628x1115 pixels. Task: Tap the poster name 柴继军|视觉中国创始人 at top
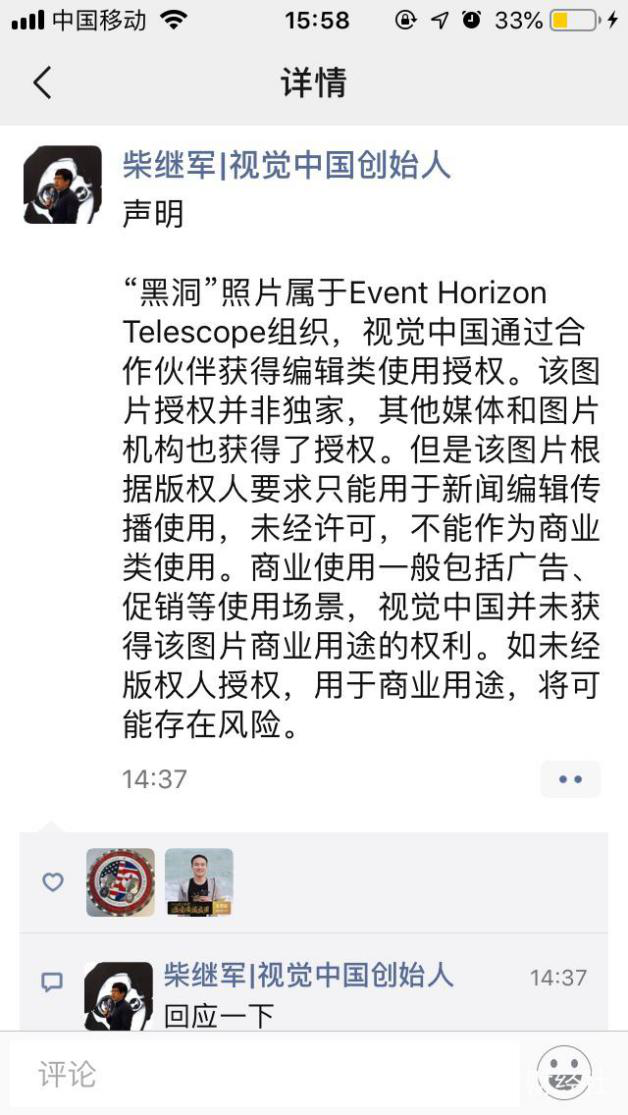(286, 165)
